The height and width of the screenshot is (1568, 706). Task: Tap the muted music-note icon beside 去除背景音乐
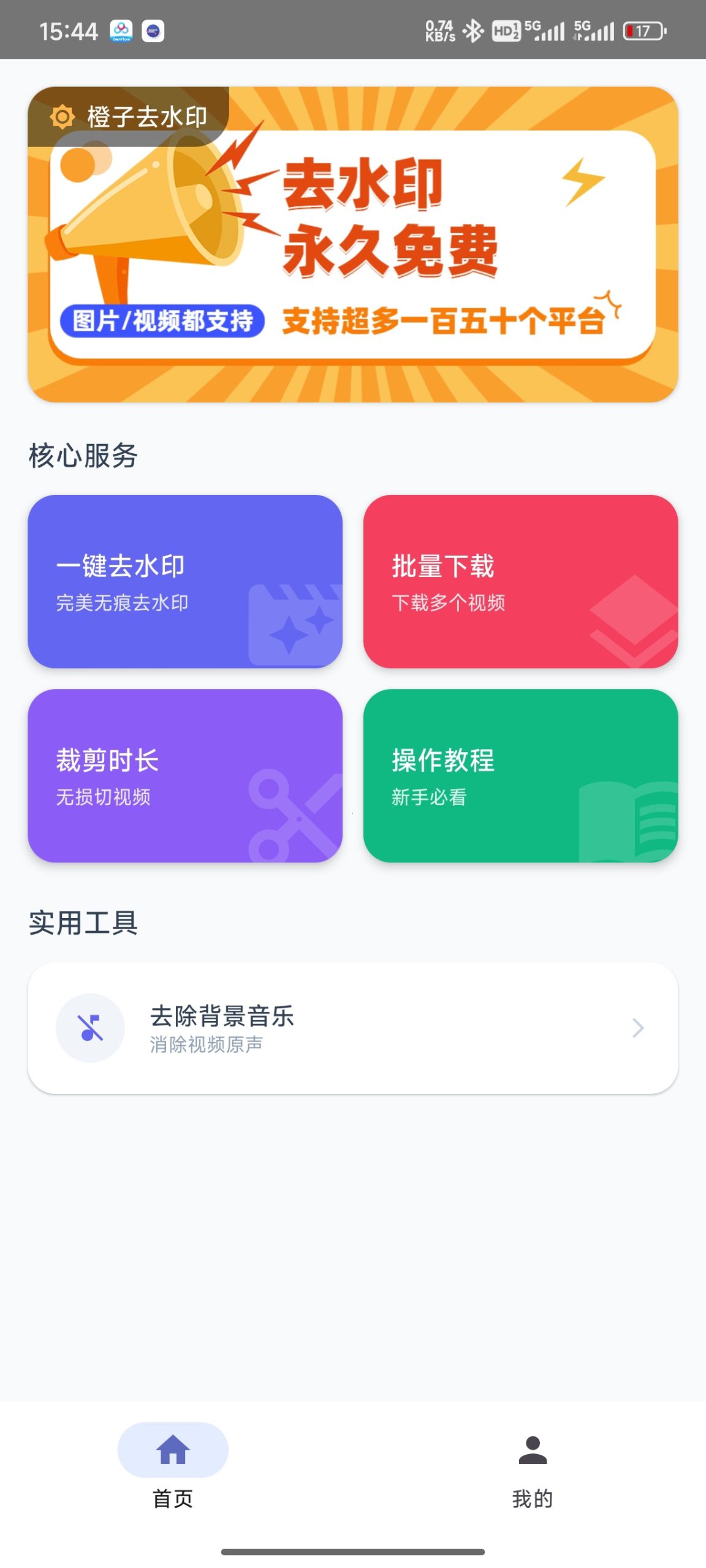pos(89,1028)
